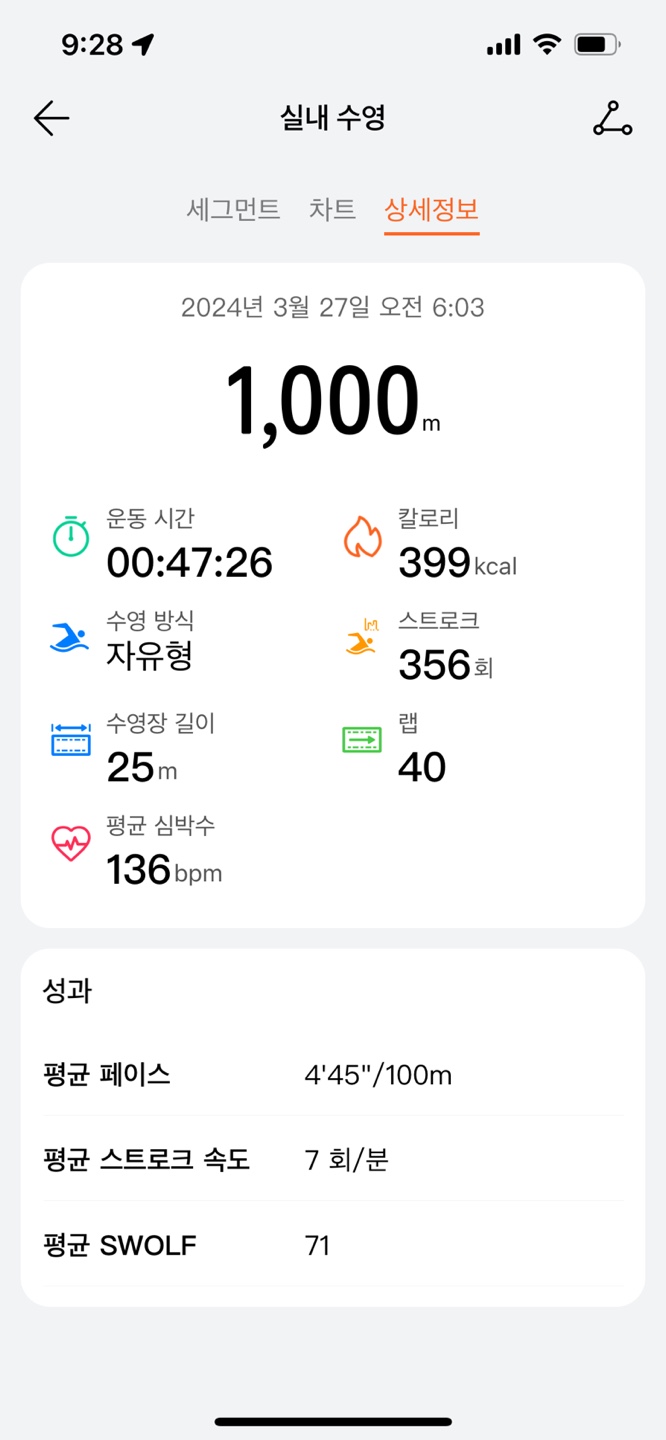Select the 상세정보 tab
This screenshot has width=666, height=1440.
[x=432, y=210]
